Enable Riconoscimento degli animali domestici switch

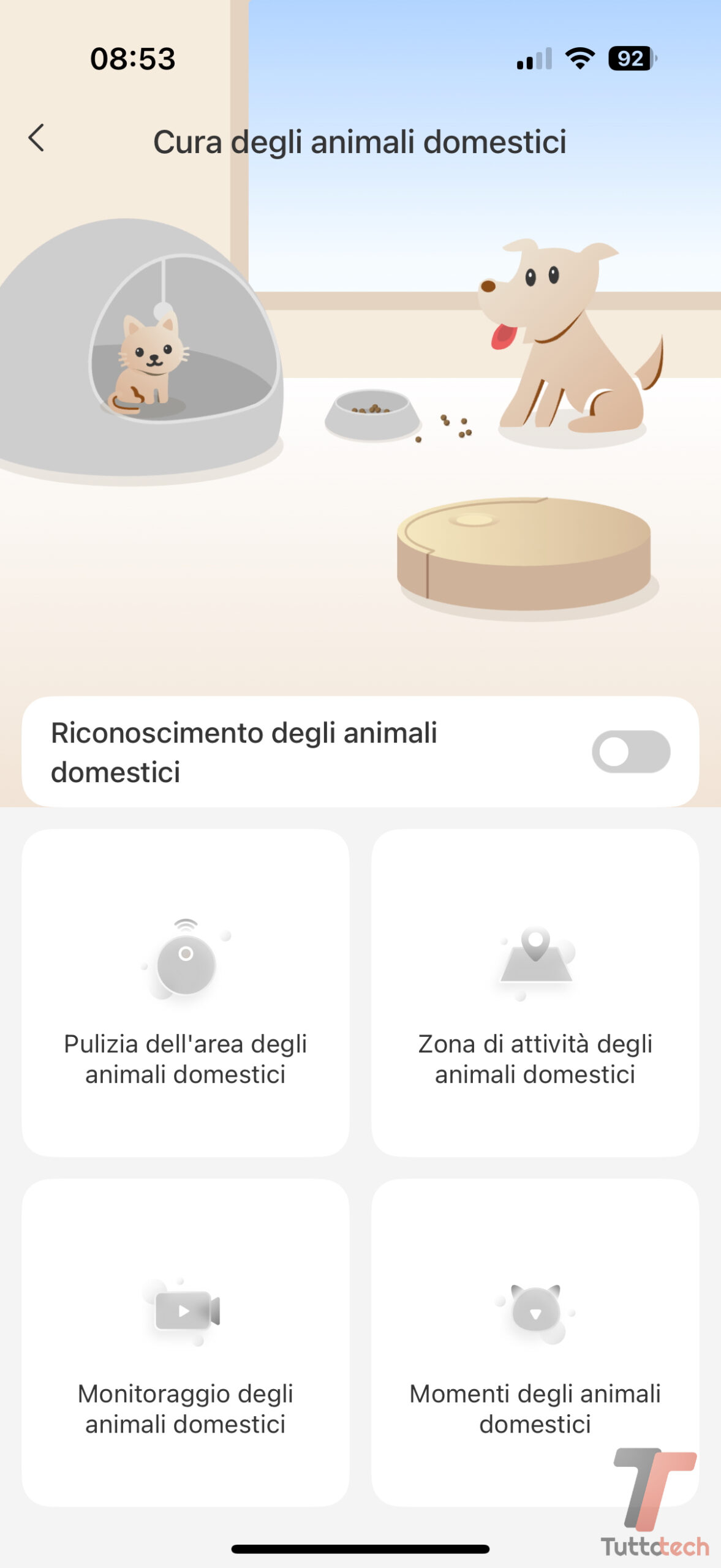click(x=630, y=752)
